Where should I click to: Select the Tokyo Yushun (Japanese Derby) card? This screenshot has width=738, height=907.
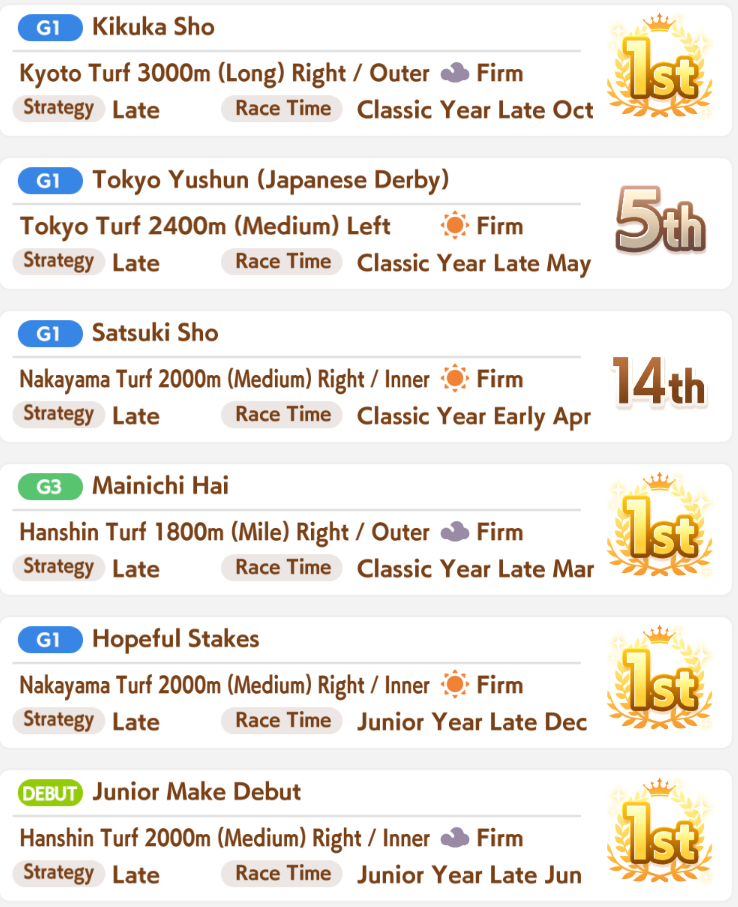[x=300, y=223]
